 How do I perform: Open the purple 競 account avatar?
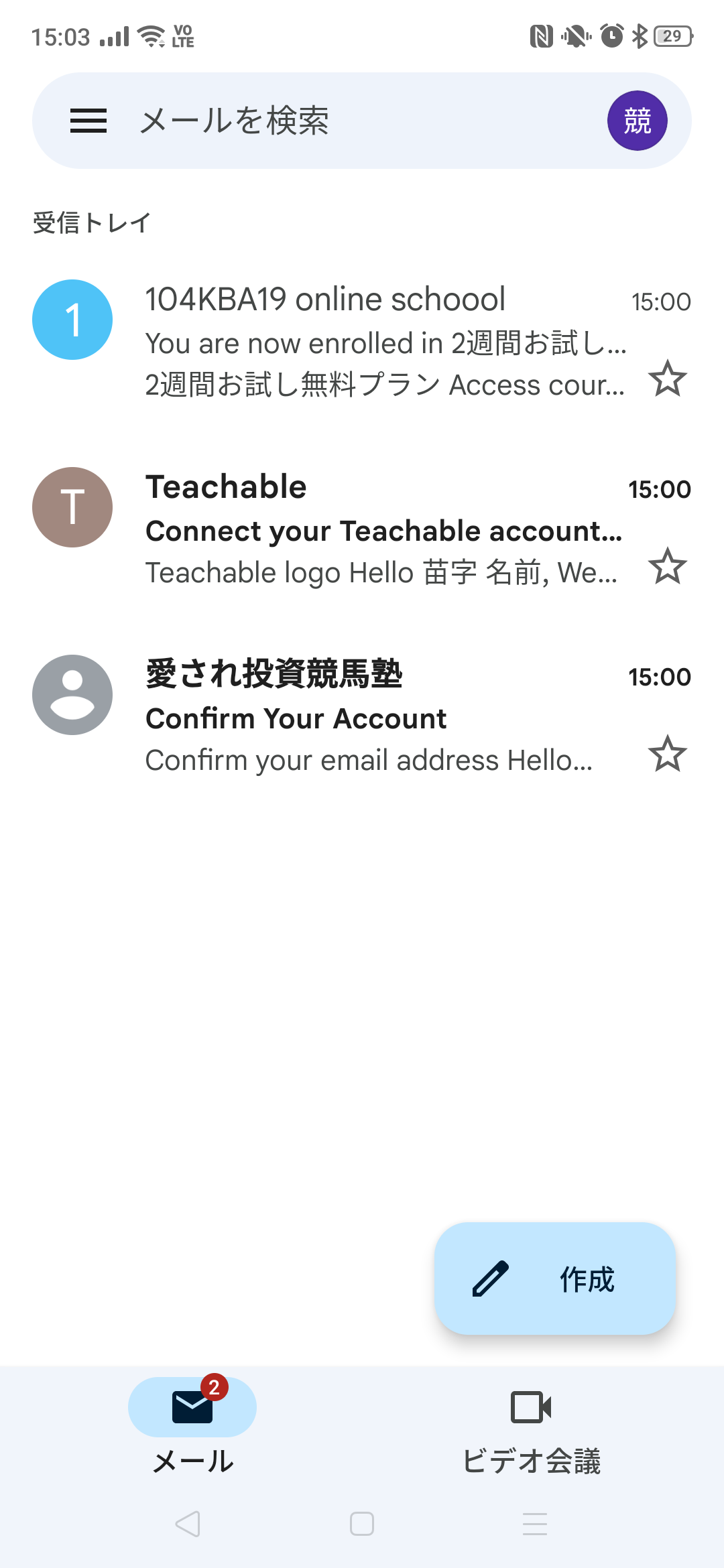click(x=637, y=121)
